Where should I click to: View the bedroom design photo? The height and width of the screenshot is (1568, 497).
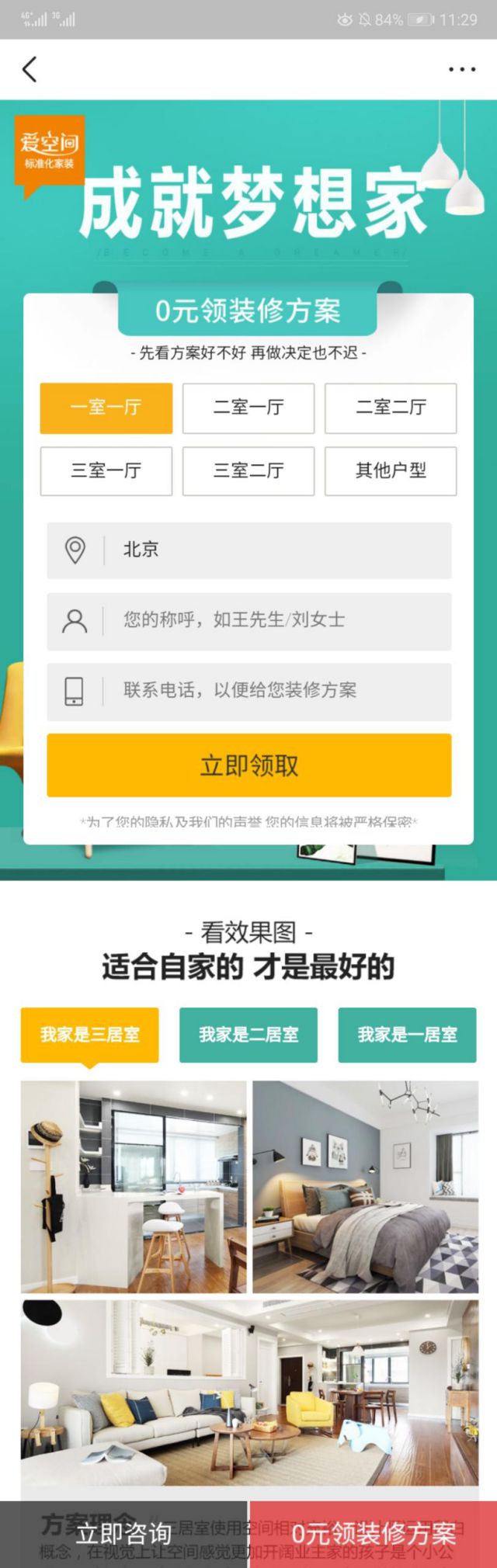(365, 1186)
